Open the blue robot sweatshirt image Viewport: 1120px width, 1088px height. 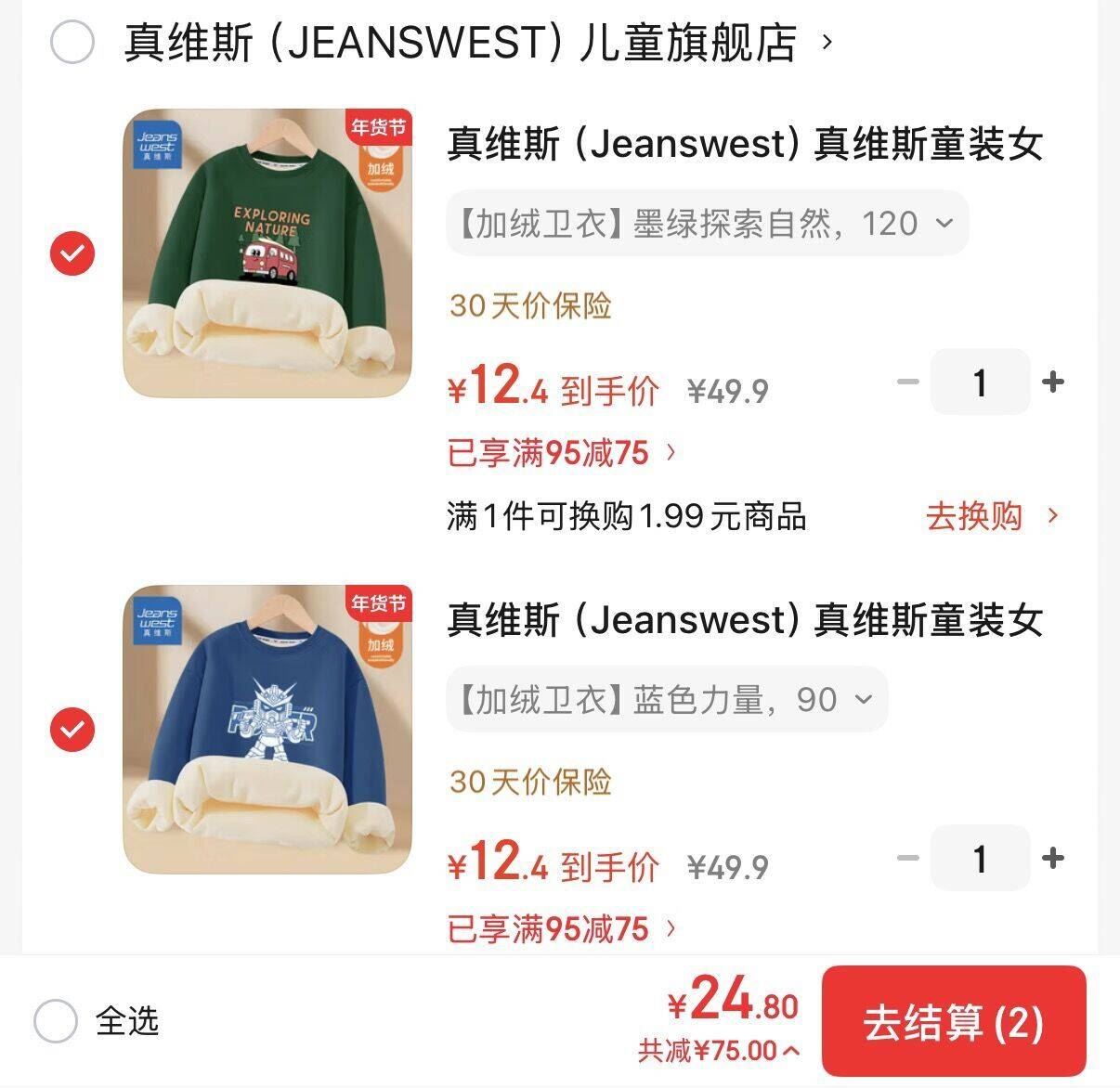click(x=267, y=730)
